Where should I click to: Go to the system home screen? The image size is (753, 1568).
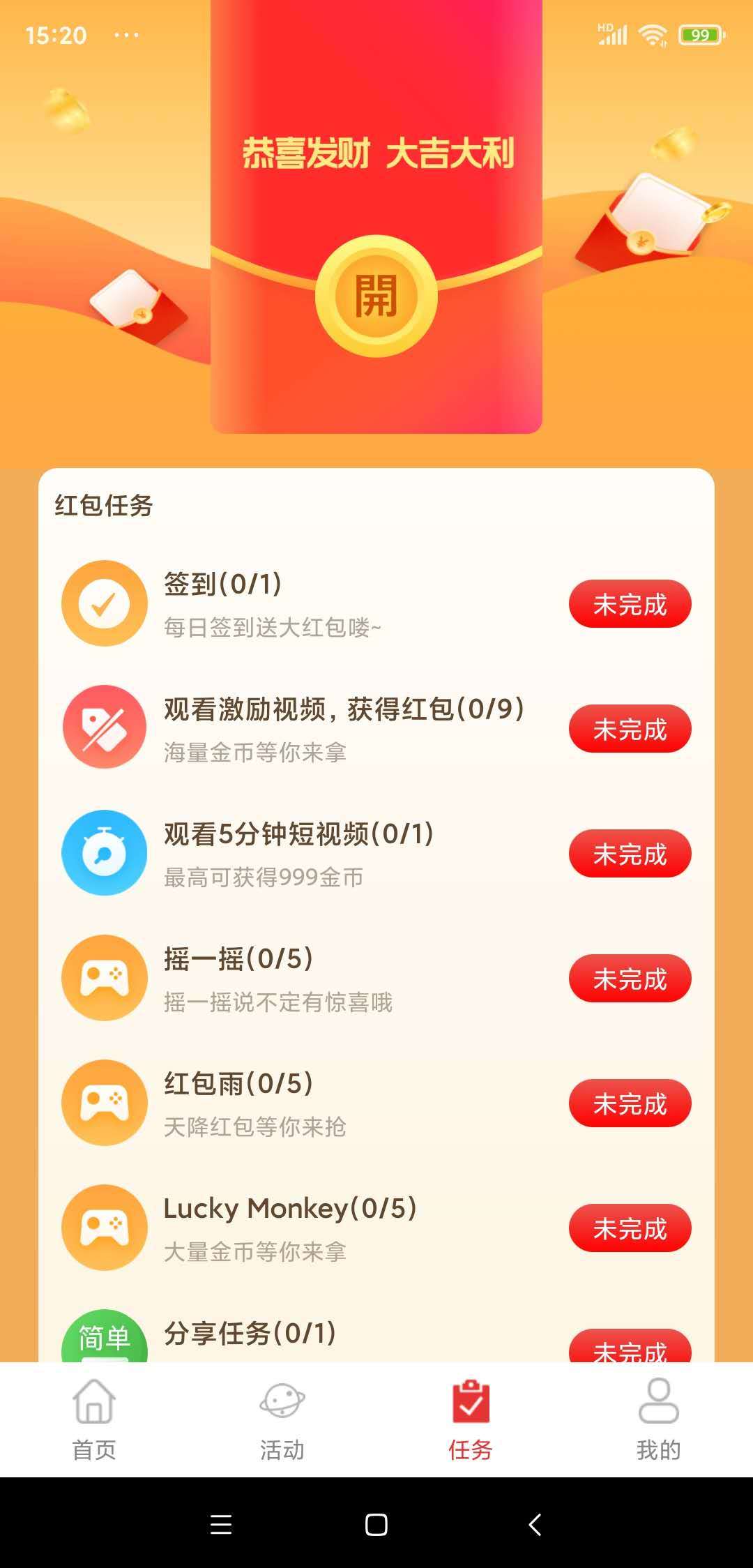[x=376, y=1525]
